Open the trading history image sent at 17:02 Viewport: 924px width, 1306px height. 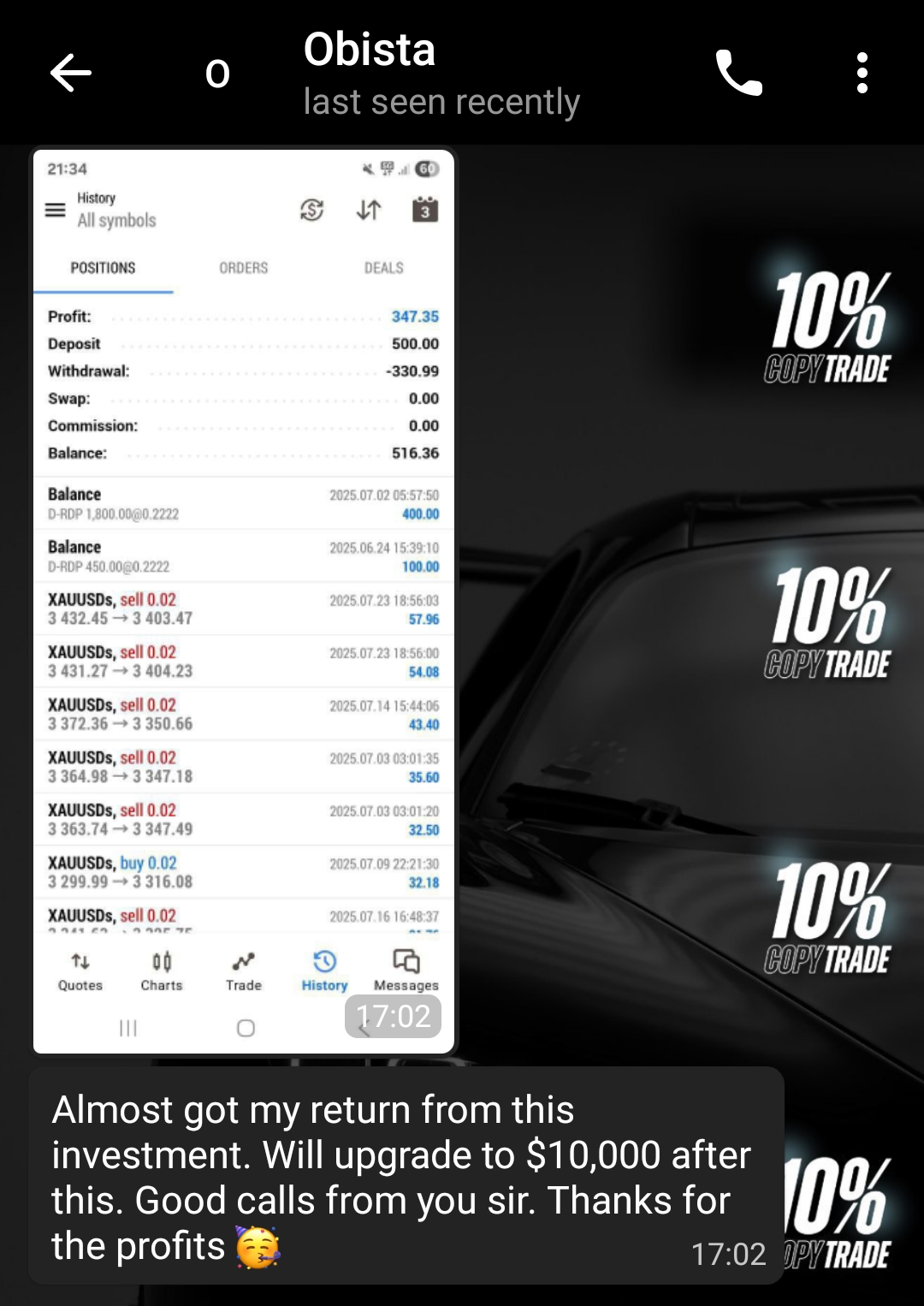[x=244, y=599]
